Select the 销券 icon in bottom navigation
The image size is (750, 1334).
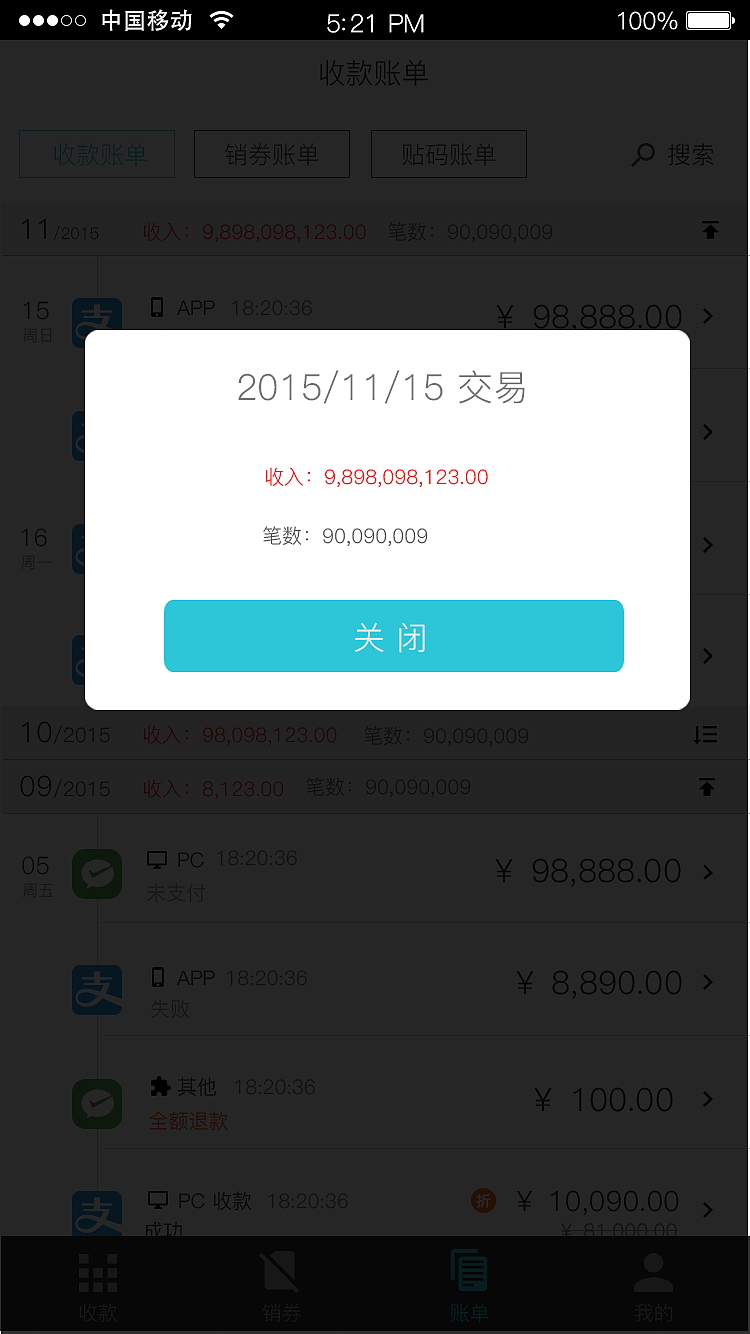280,1272
